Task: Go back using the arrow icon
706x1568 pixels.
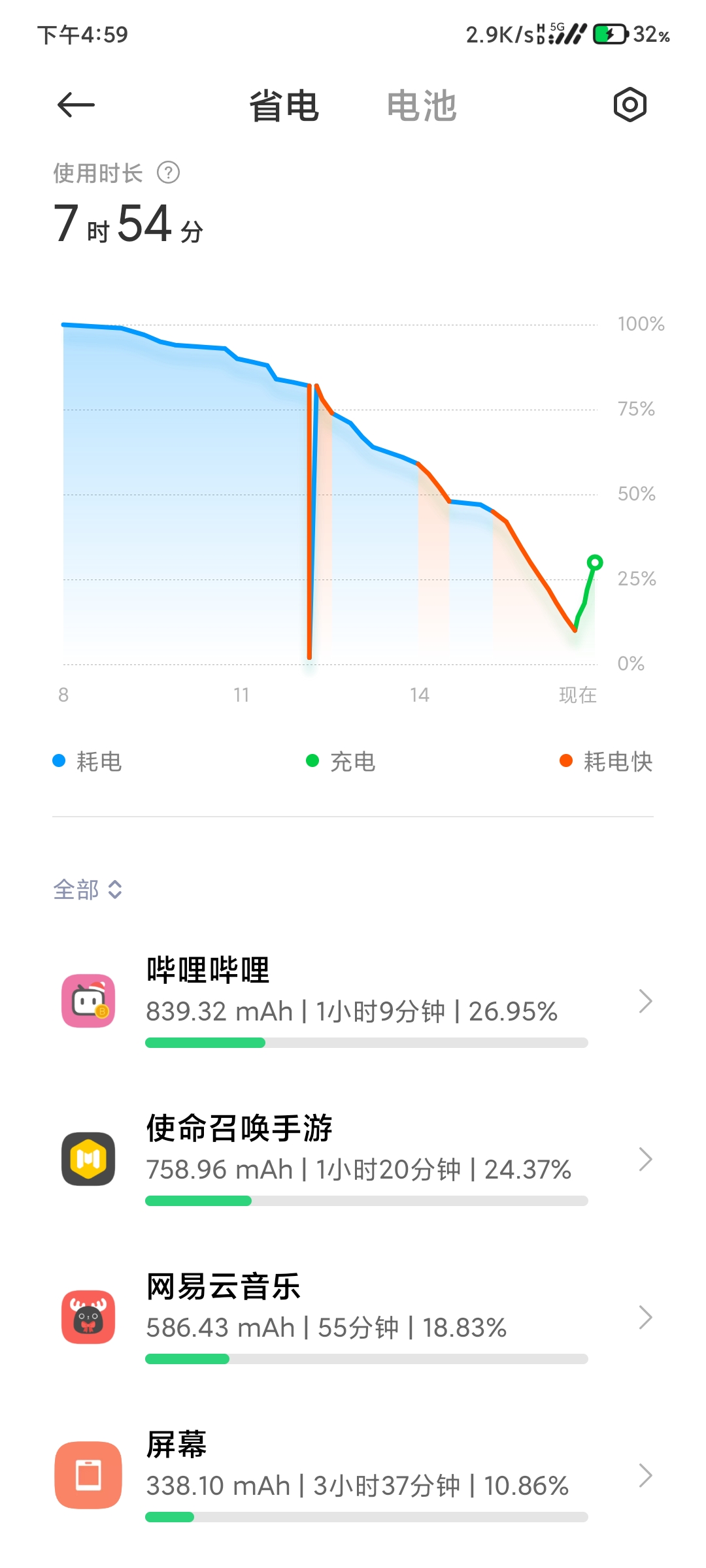Action: 76,105
